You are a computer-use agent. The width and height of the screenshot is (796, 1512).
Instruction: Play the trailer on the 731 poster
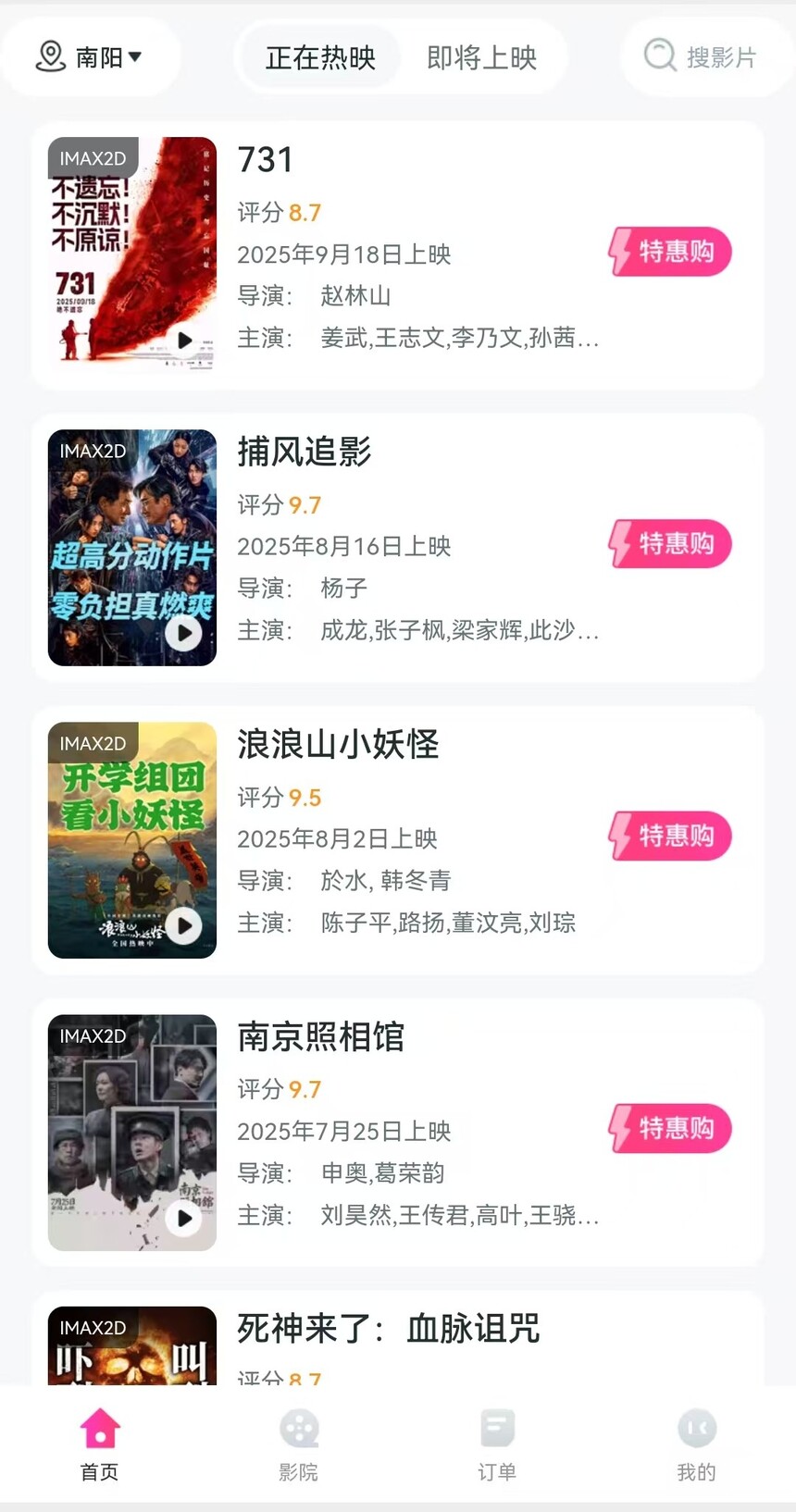[x=184, y=341]
